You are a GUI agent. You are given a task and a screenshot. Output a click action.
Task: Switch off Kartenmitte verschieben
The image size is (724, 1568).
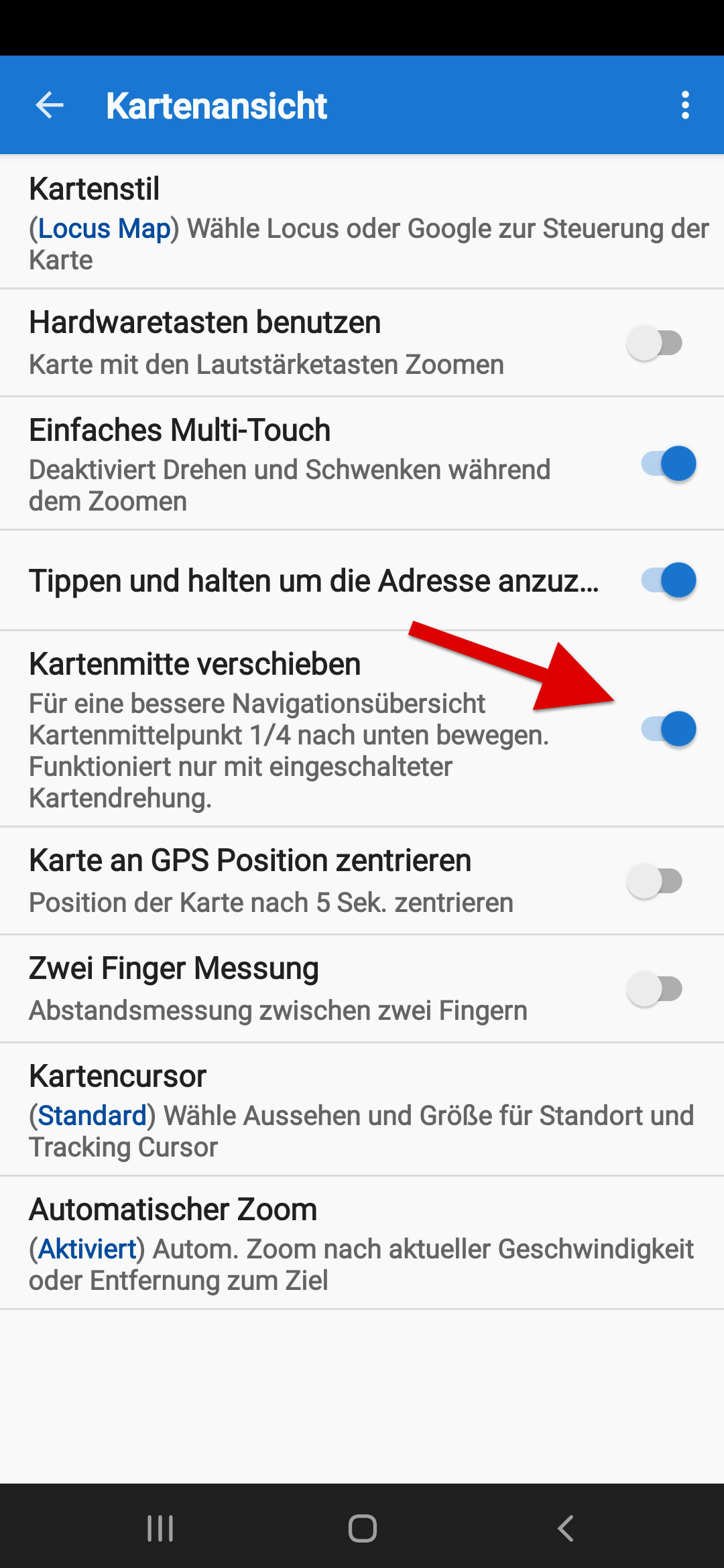point(668,729)
